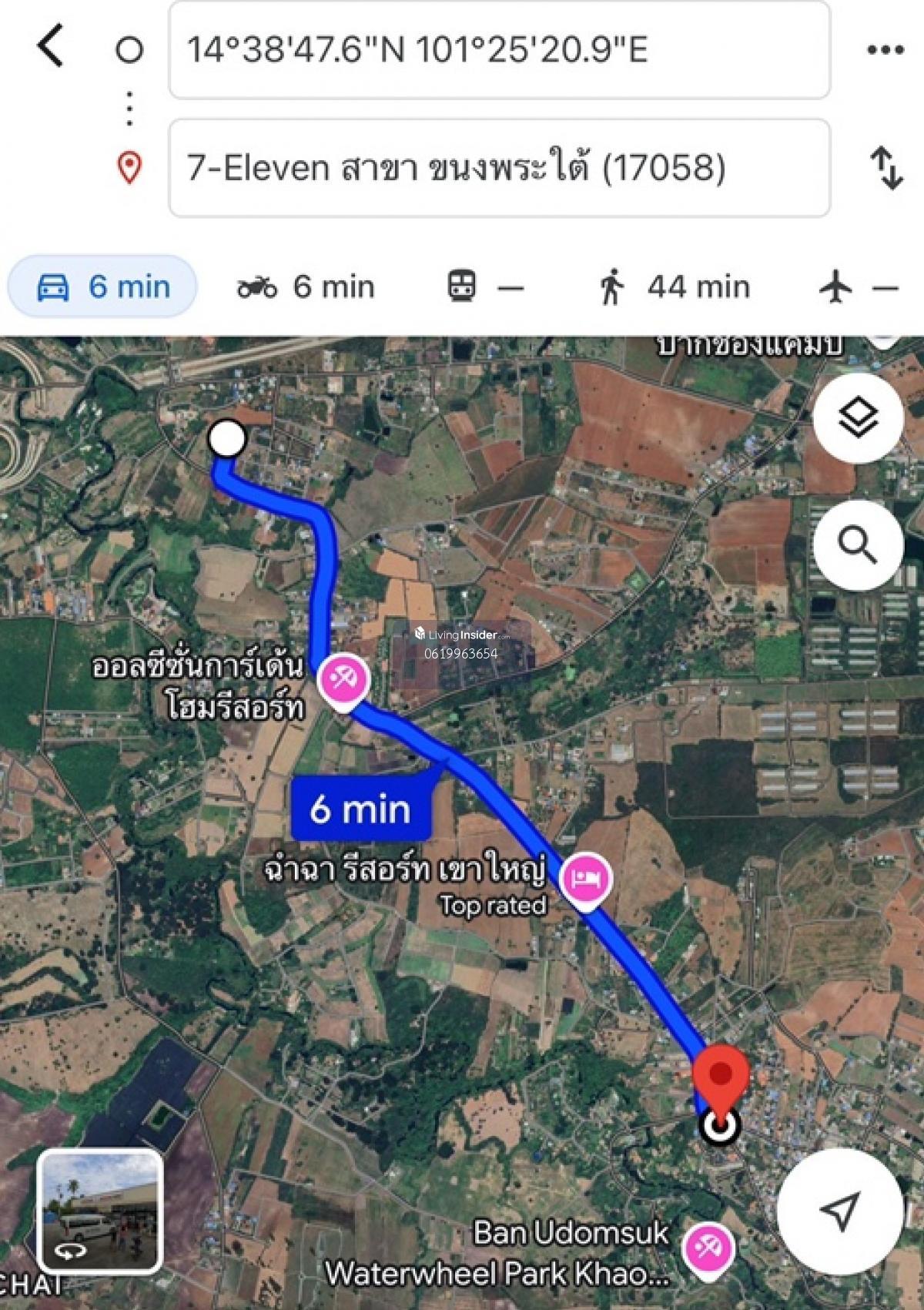The height and width of the screenshot is (1310, 924).
Task: Tap the search along route button
Action: 858,545
